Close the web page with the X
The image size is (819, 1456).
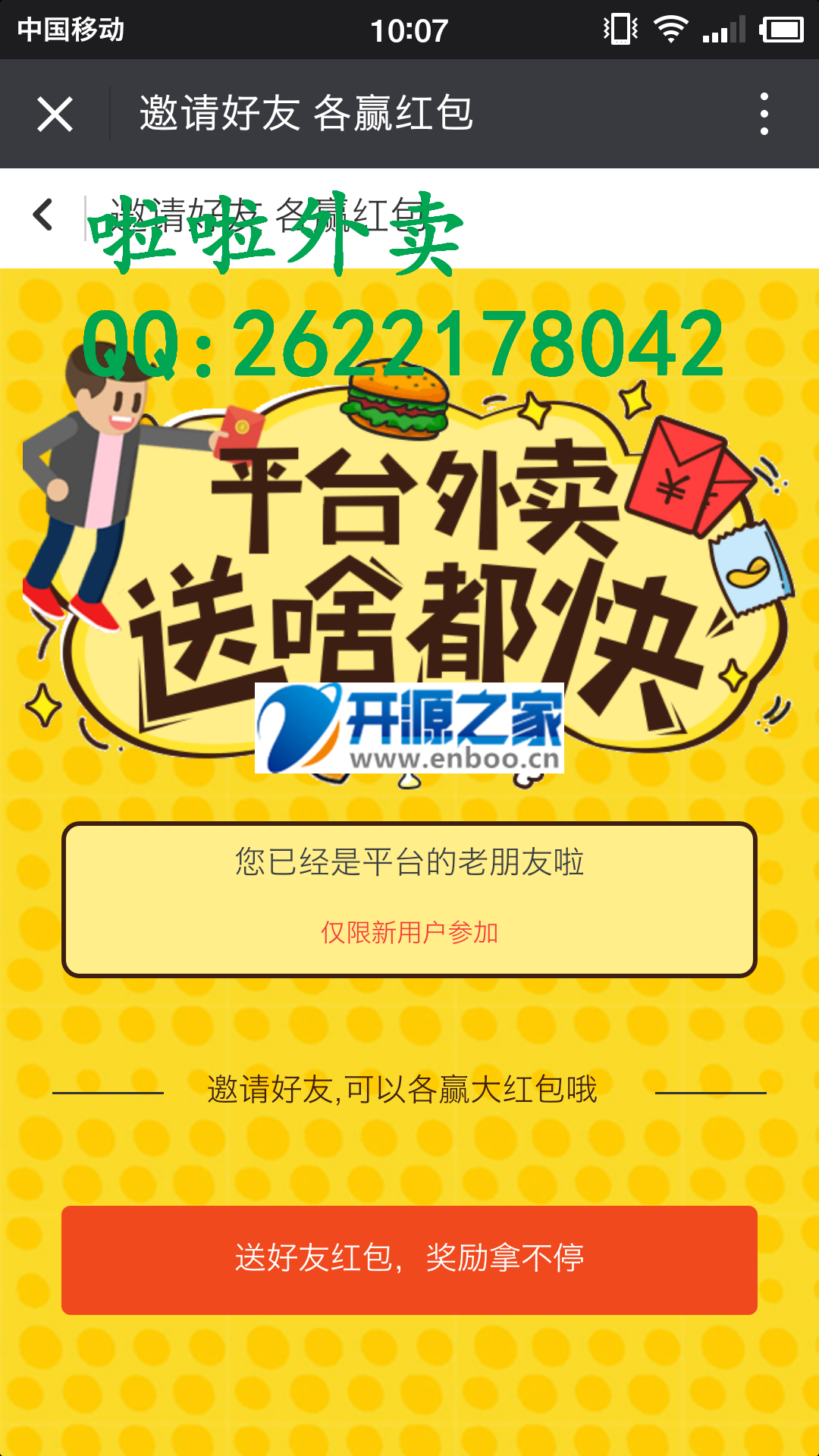click(x=55, y=115)
